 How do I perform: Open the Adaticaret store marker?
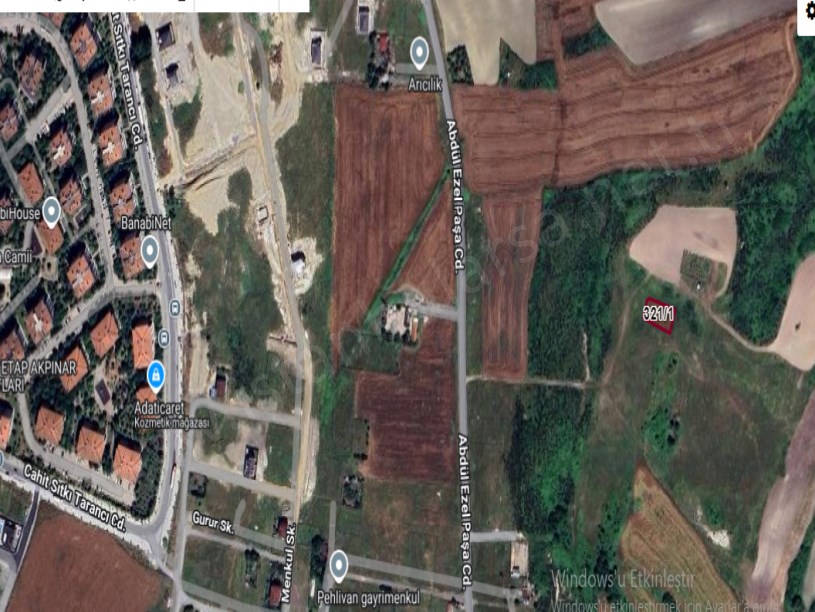(156, 375)
